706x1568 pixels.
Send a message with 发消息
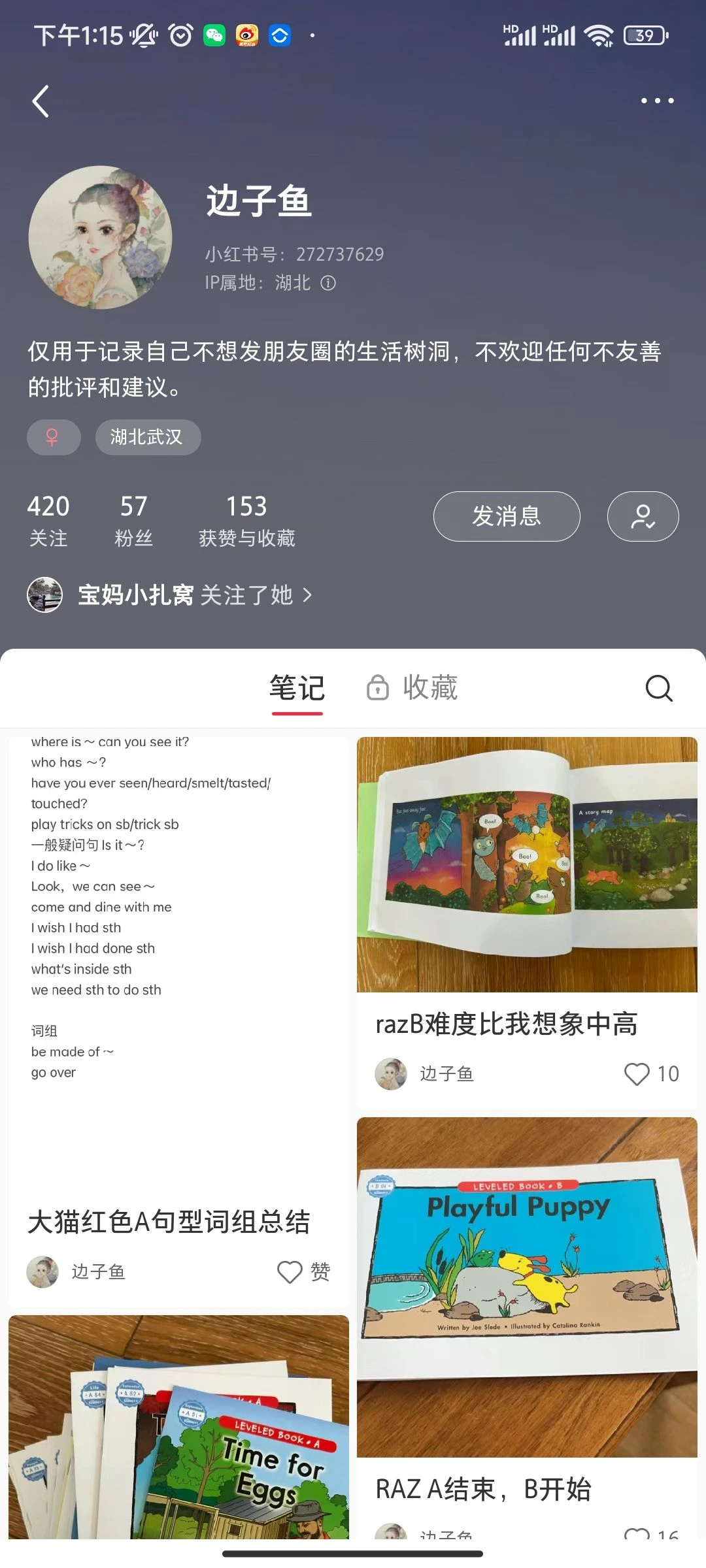[x=506, y=516]
